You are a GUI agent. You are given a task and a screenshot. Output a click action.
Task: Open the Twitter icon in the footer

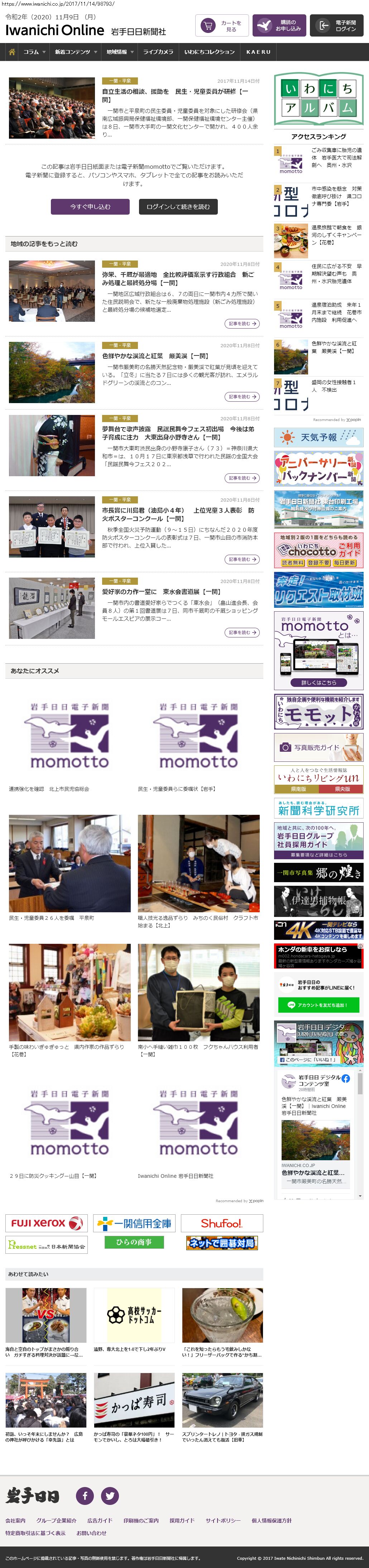coord(110,1496)
